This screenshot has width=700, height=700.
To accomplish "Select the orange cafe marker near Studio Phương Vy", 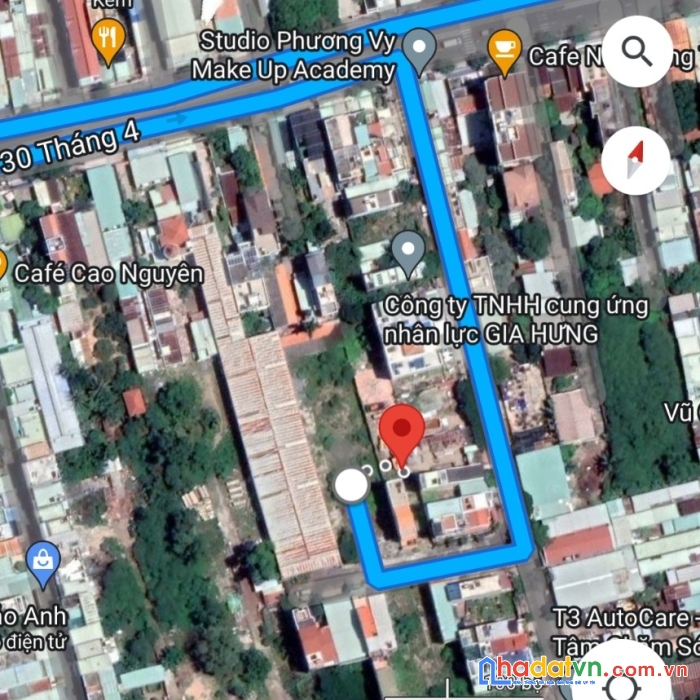I will [503, 50].
